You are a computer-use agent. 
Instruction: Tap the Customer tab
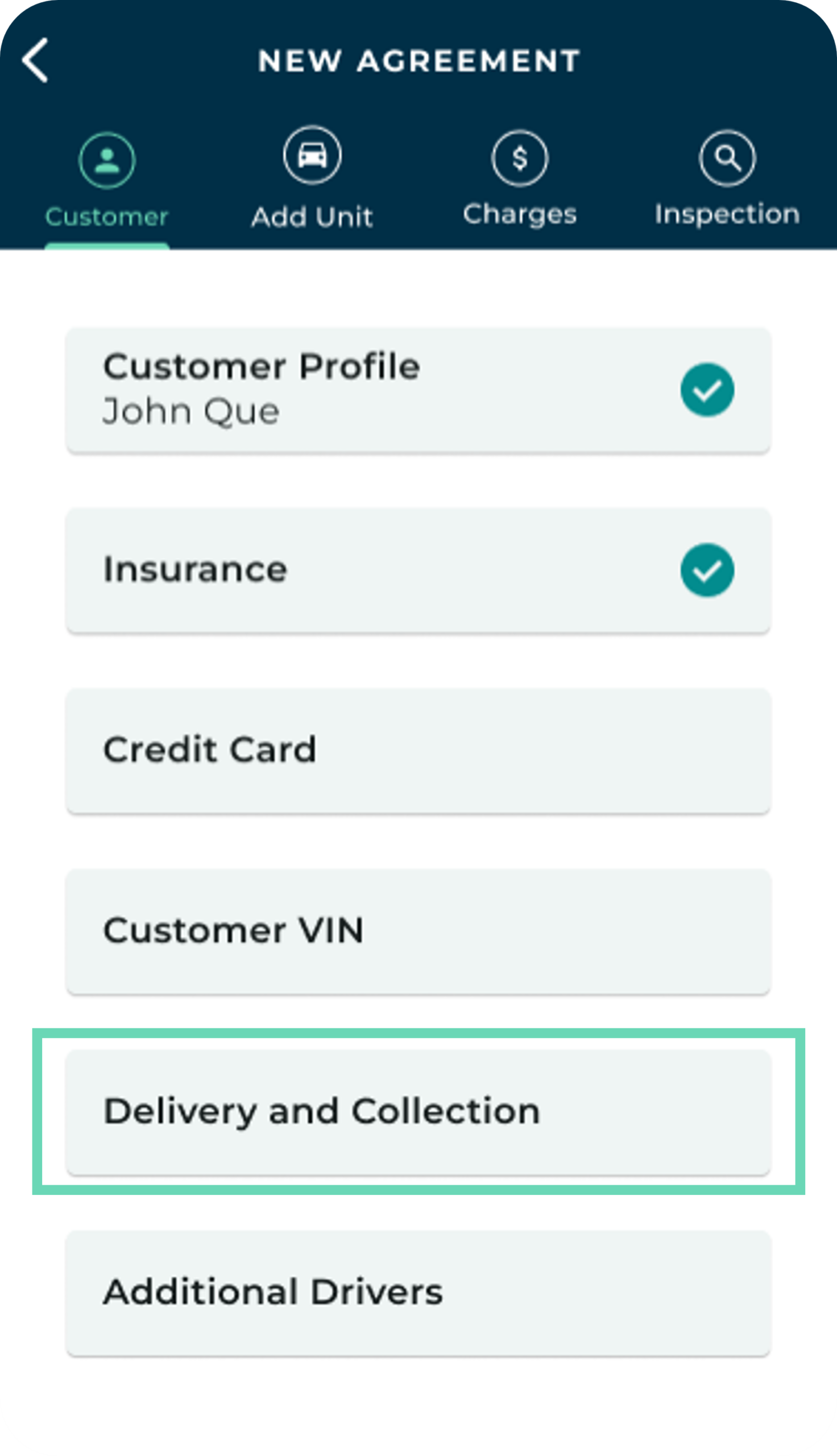coord(107,181)
